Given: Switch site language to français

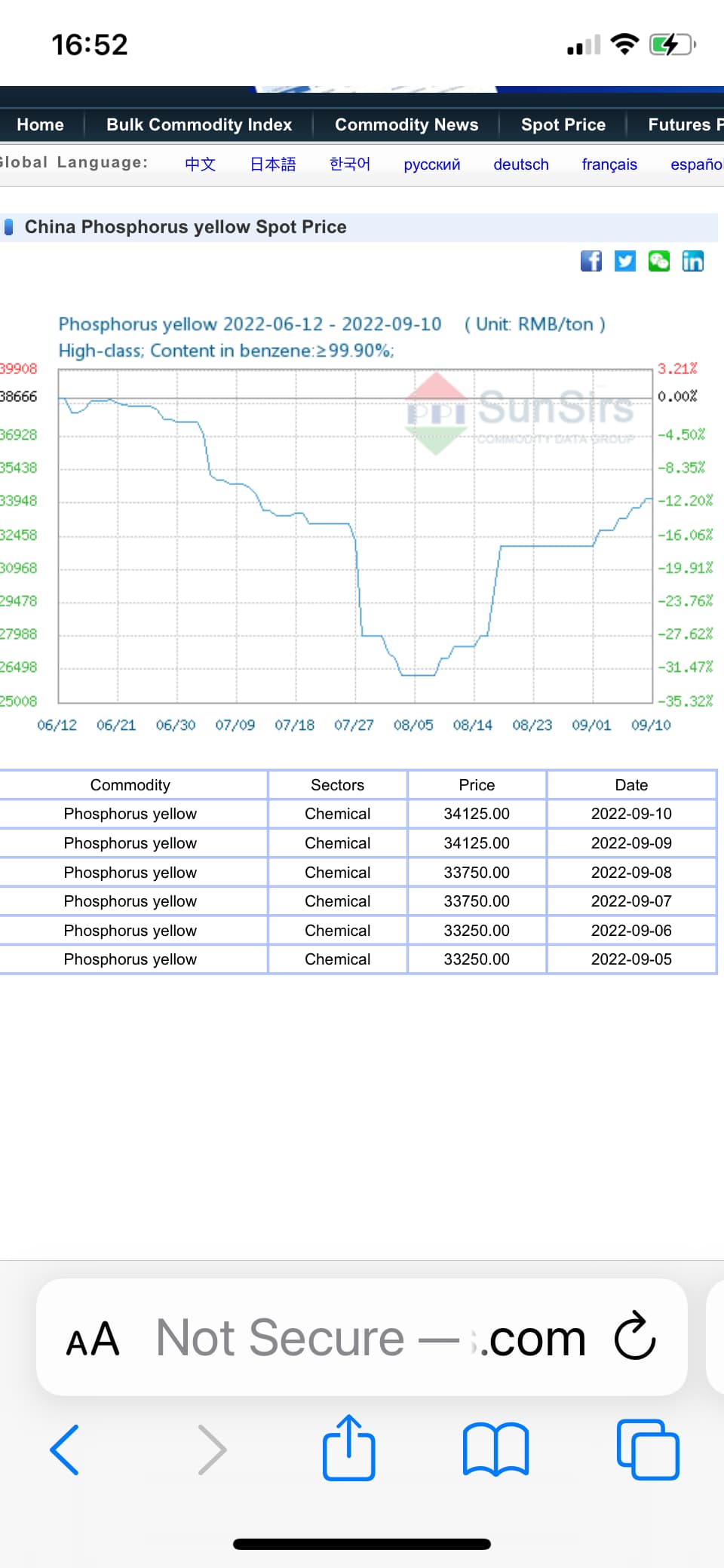Looking at the screenshot, I should [x=609, y=164].
